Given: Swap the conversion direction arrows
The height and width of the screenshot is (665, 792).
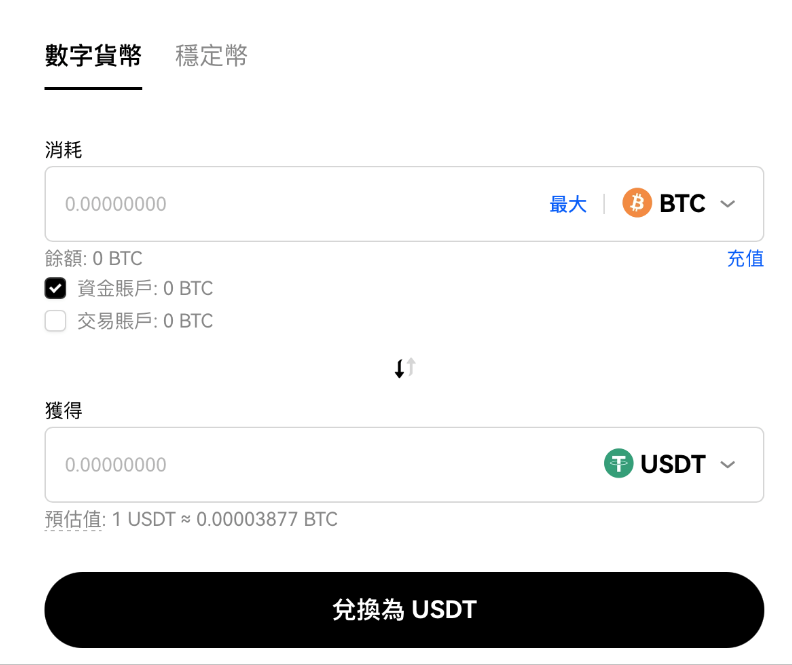Looking at the screenshot, I should pyautogui.click(x=404, y=368).
